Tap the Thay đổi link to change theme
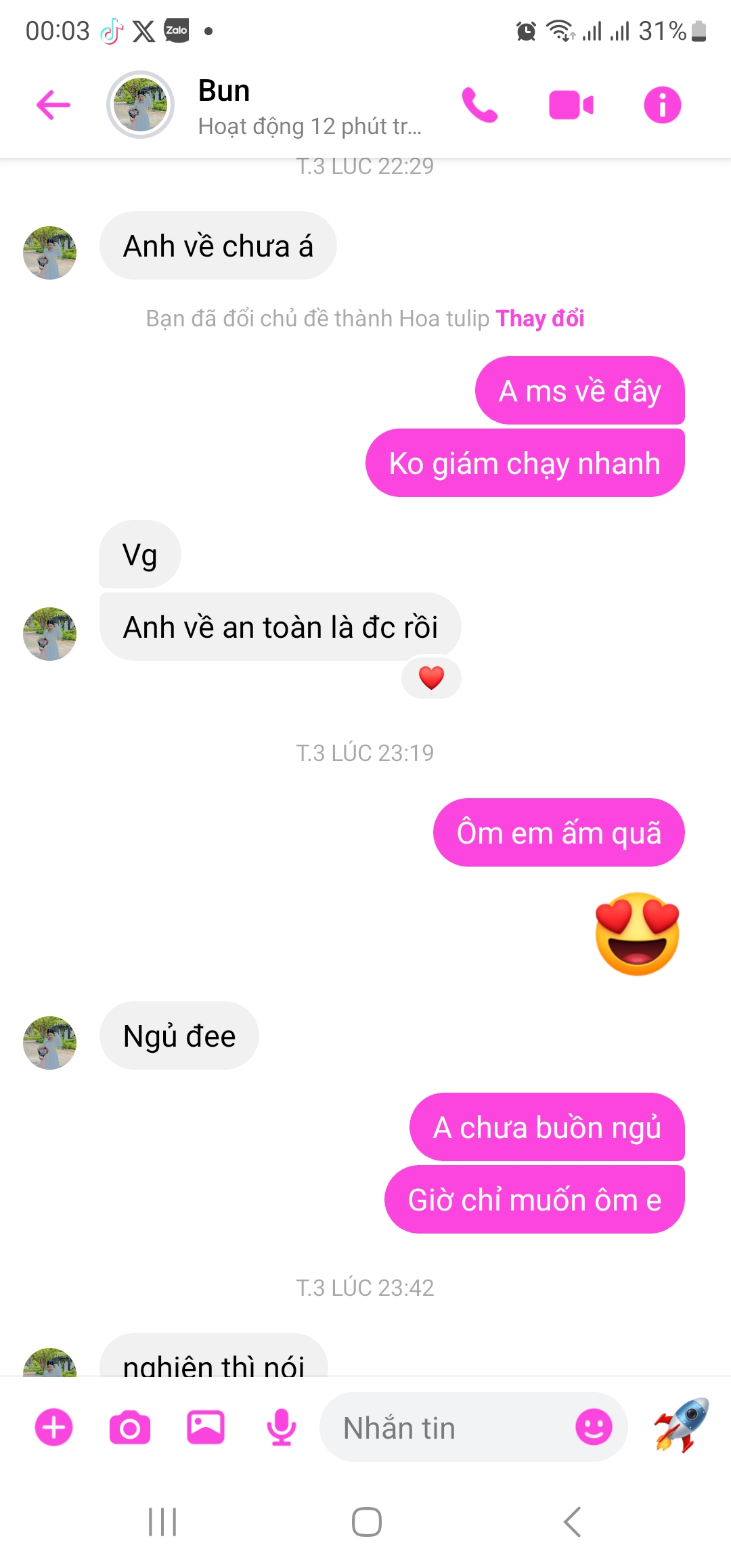 (x=539, y=318)
